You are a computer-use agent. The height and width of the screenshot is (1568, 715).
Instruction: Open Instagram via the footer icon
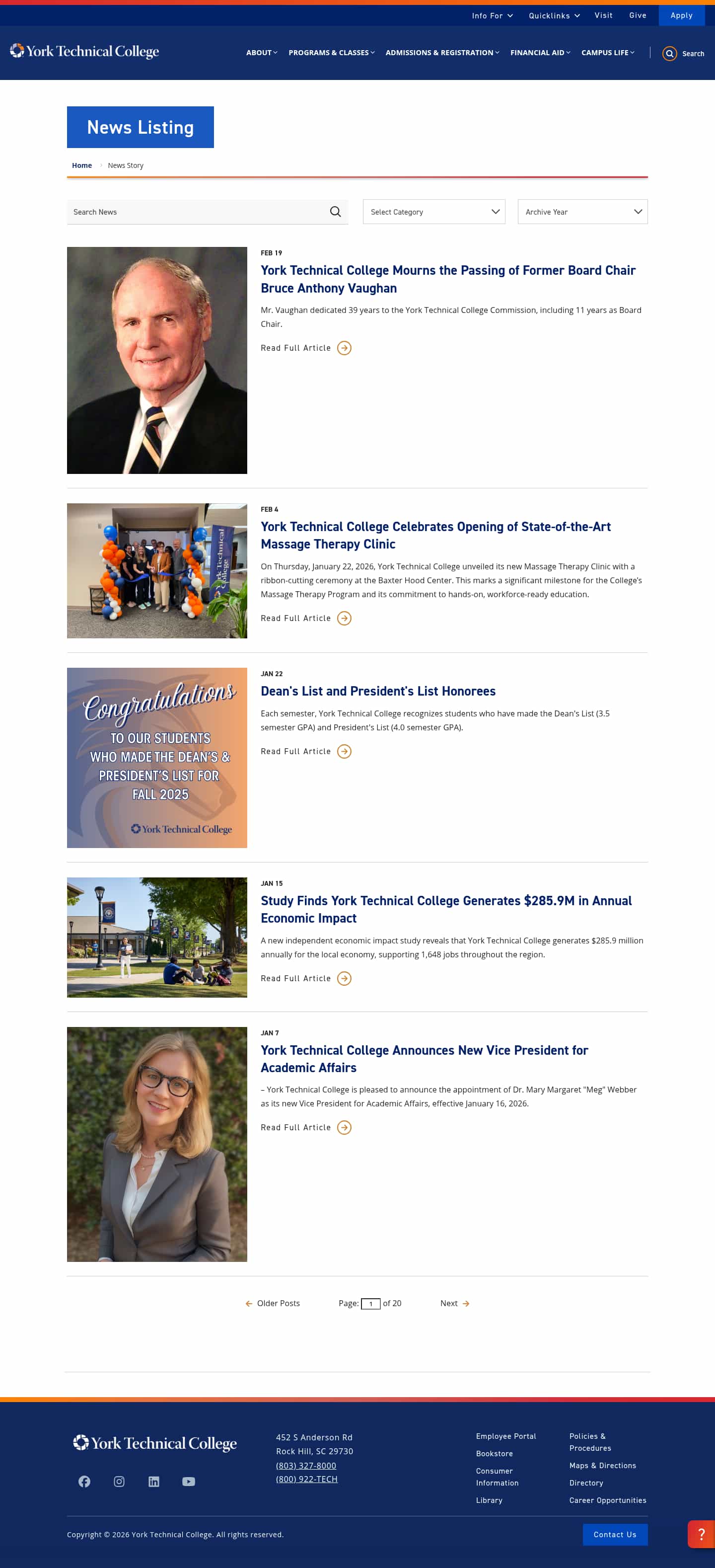click(x=119, y=1482)
